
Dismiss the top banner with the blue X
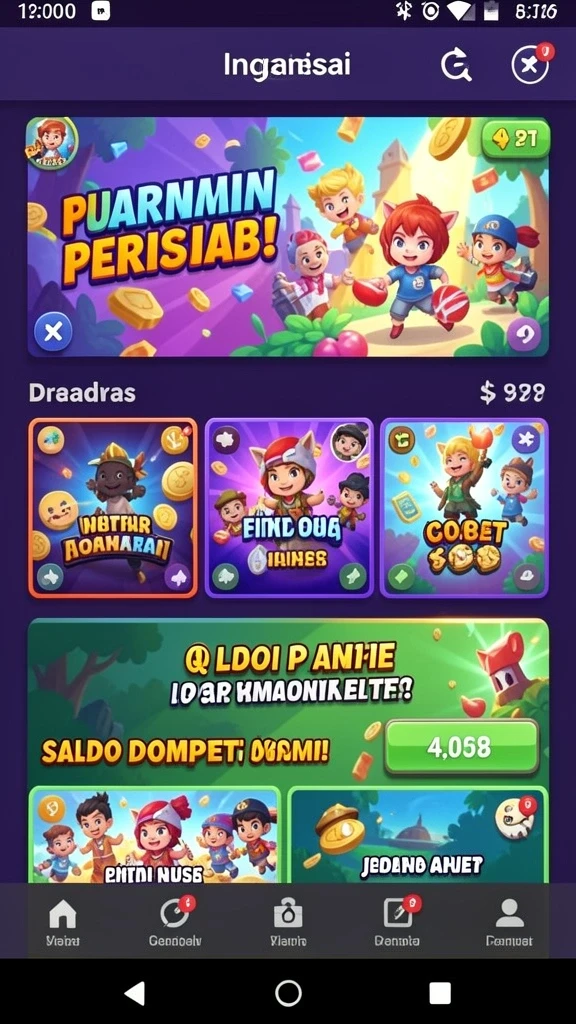53,331
